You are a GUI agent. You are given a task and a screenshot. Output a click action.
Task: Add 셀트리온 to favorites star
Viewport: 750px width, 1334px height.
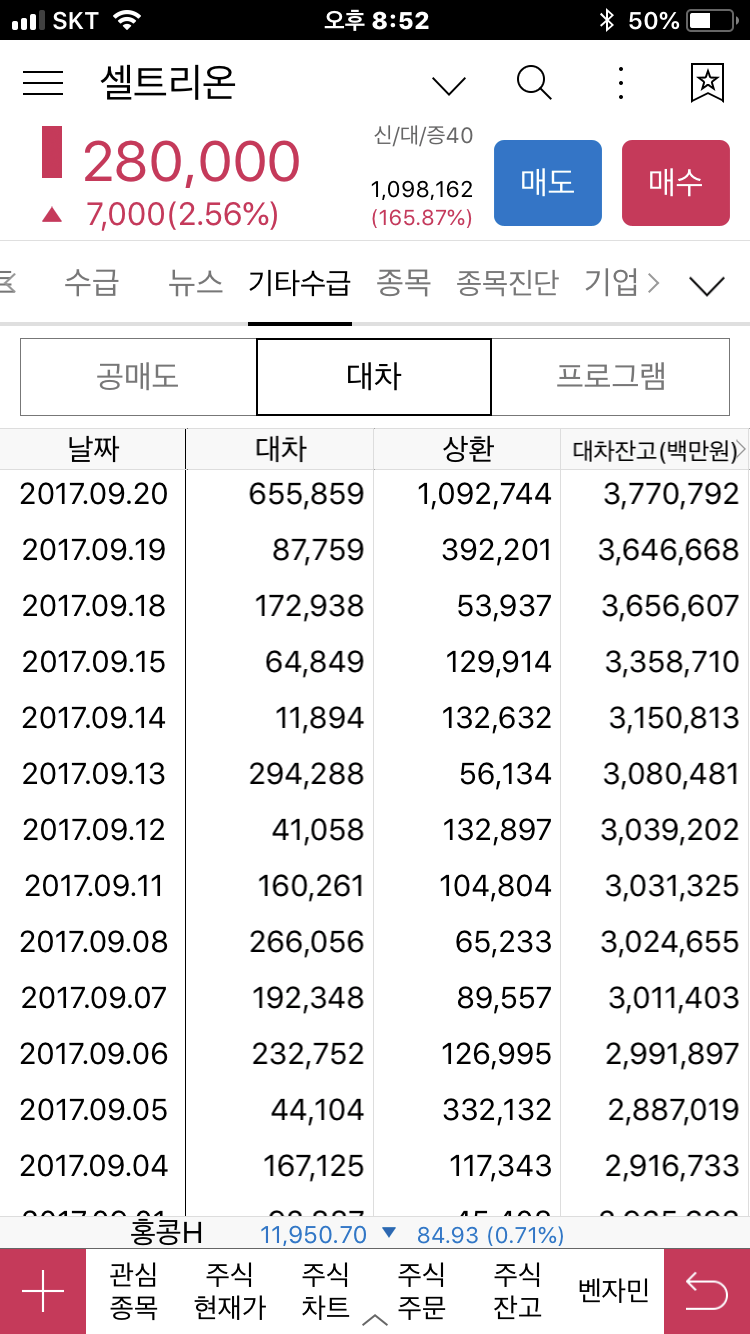[x=707, y=83]
